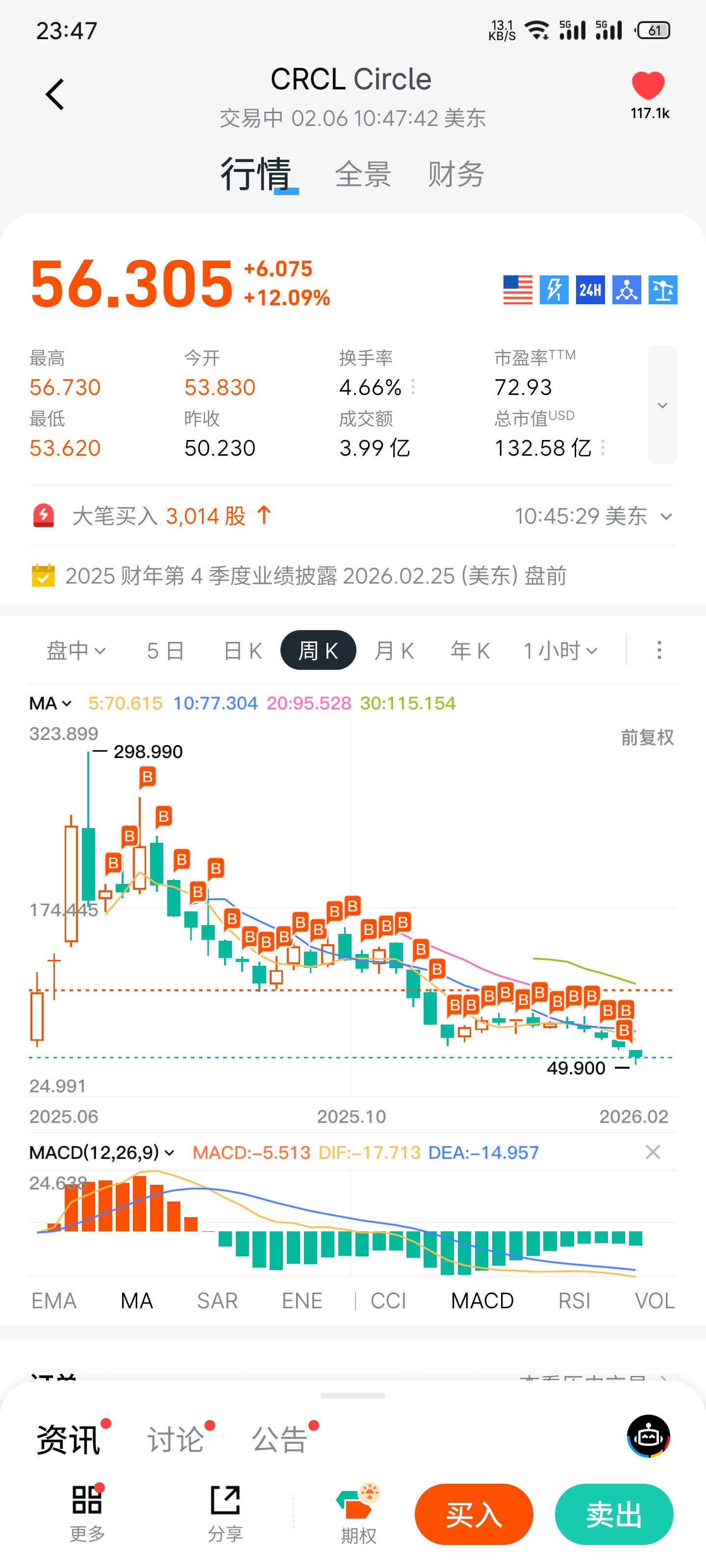Select the 月K chart view
The width and height of the screenshot is (706, 1568).
(x=394, y=651)
